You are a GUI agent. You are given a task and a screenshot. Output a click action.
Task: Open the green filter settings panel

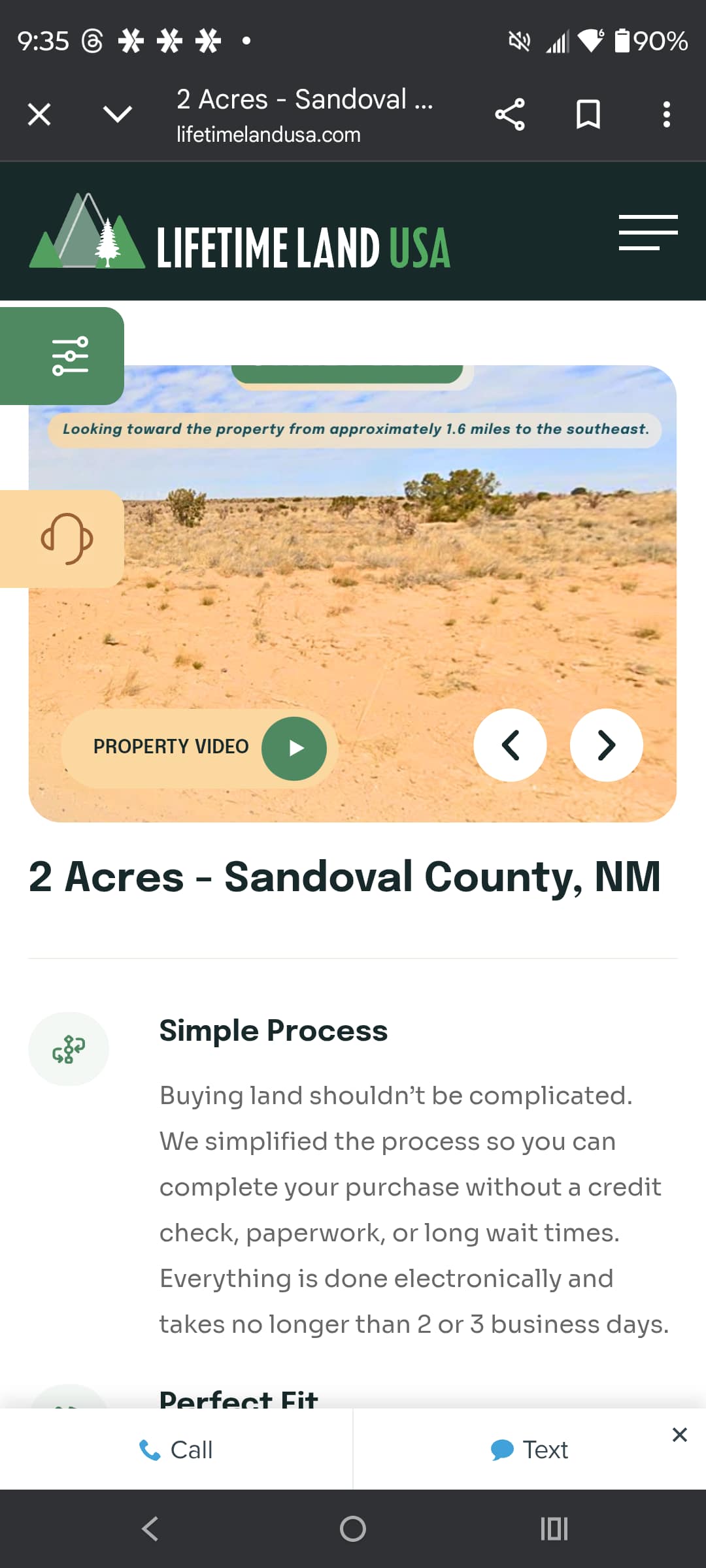[x=69, y=355]
